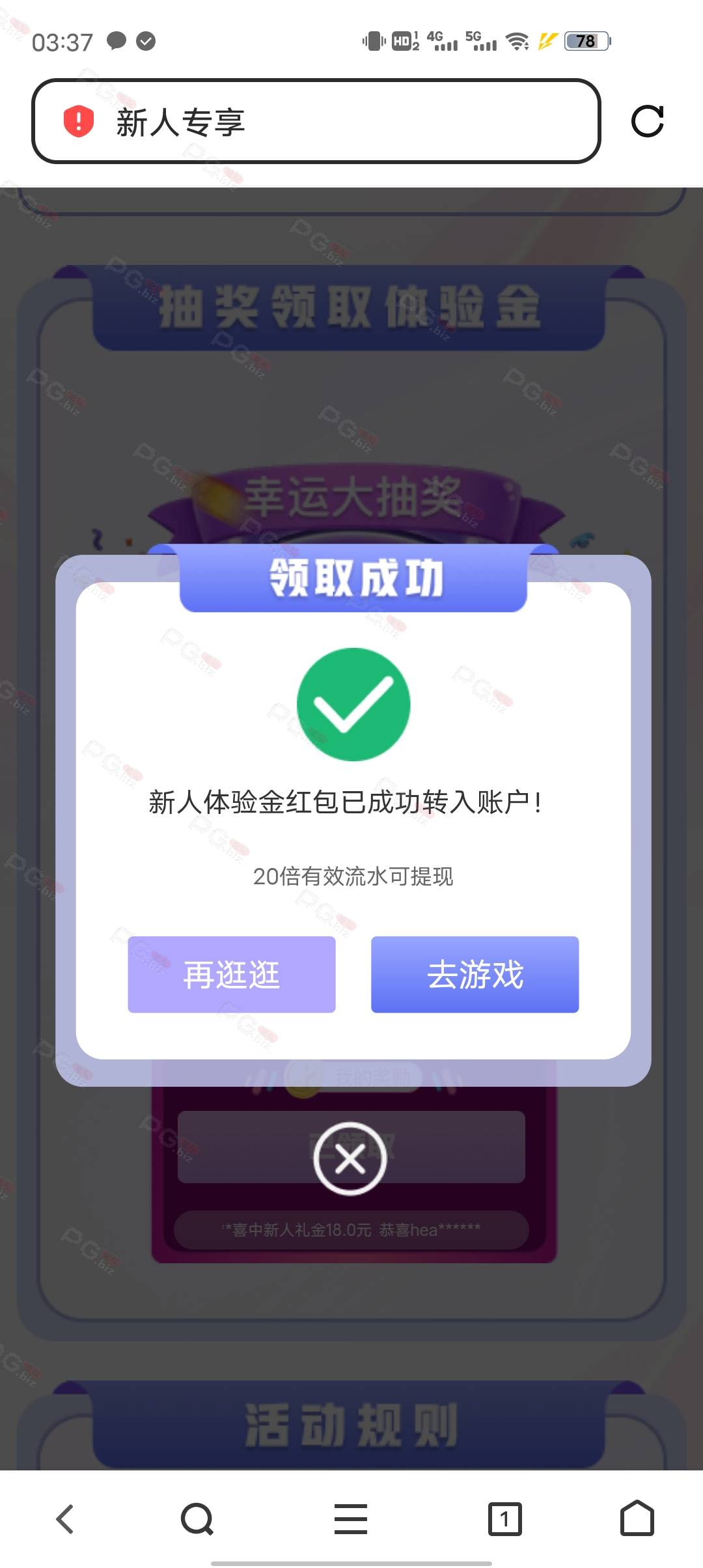Tap the 去游戏 button

point(475,974)
